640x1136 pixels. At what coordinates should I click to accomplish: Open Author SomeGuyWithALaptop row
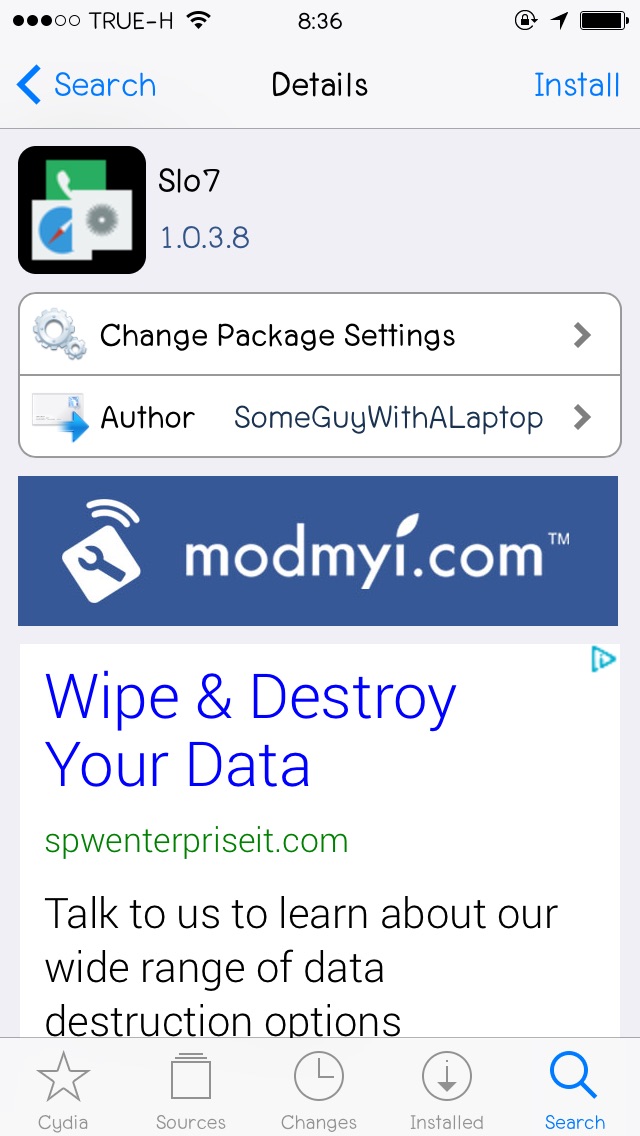(x=320, y=417)
